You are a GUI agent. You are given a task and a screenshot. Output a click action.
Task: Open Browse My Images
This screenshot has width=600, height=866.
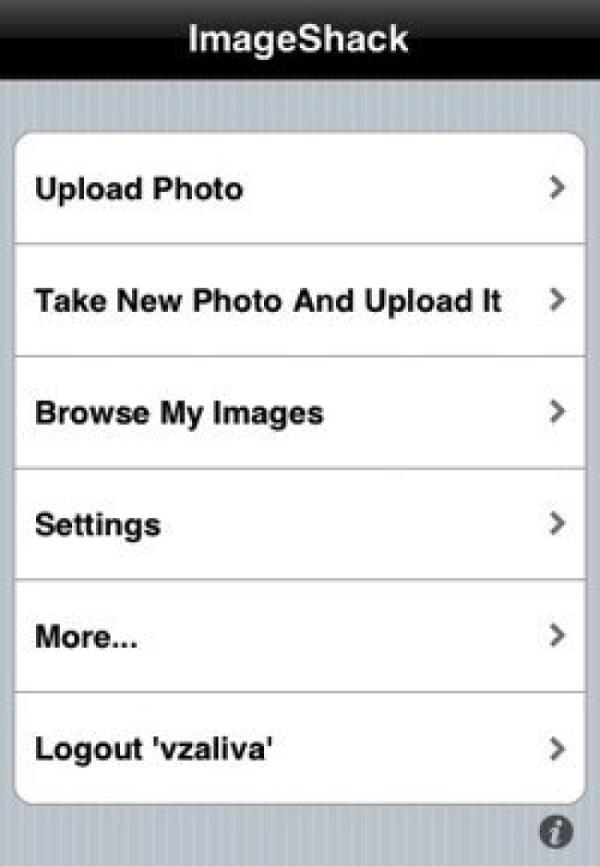(x=299, y=412)
